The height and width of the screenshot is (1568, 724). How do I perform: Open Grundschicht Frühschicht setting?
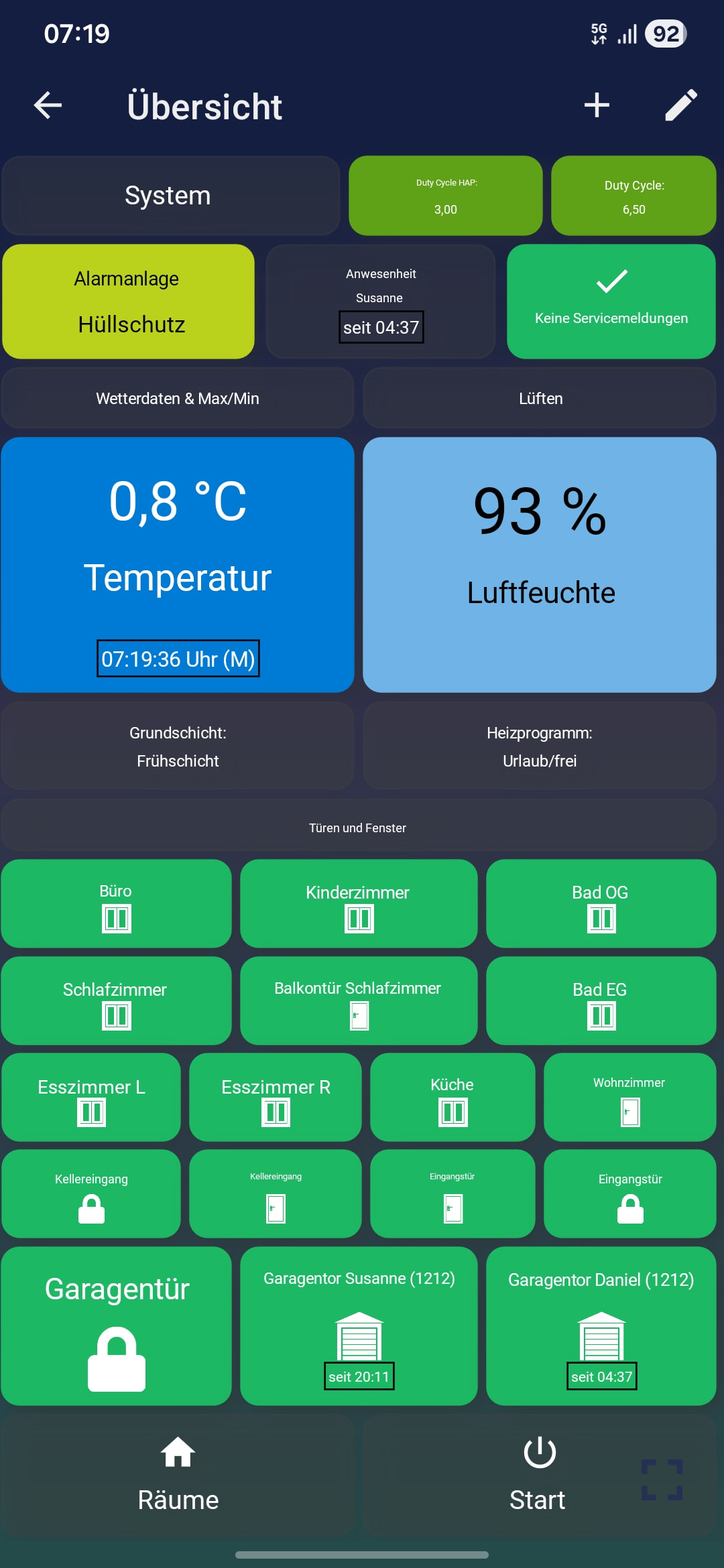pyautogui.click(x=177, y=746)
